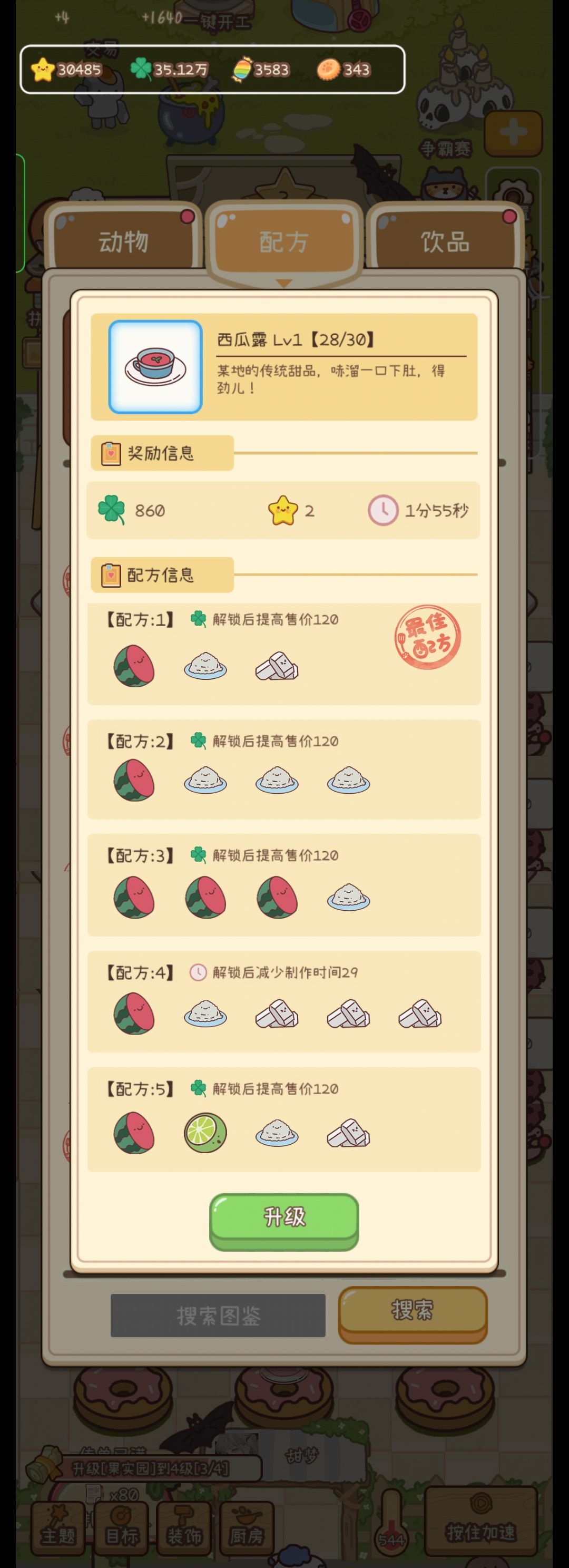Tap the coin currency icon showing 343
Viewport: 569px width, 1568px height.
329,69
